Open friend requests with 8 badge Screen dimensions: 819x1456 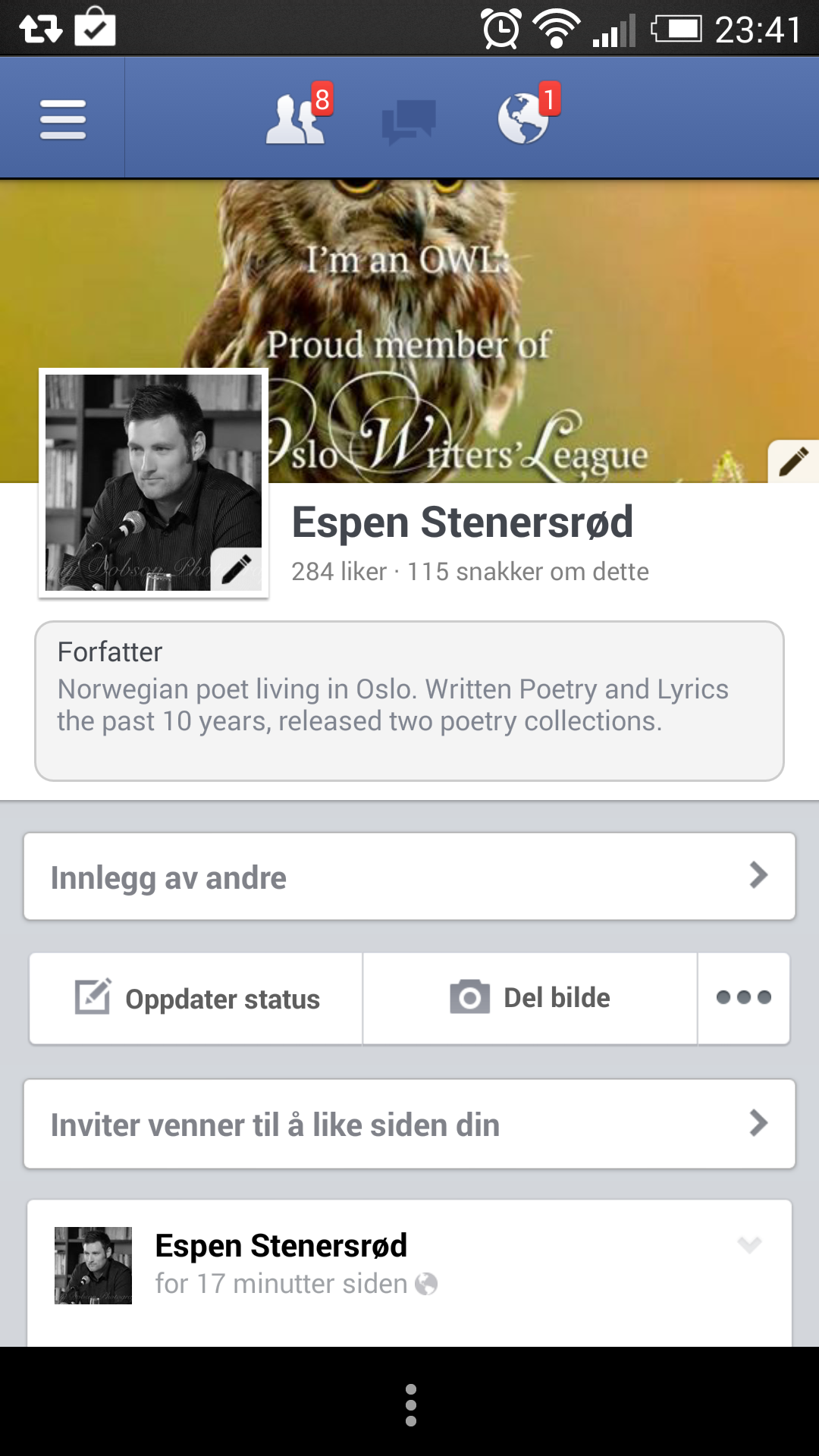[x=297, y=119]
